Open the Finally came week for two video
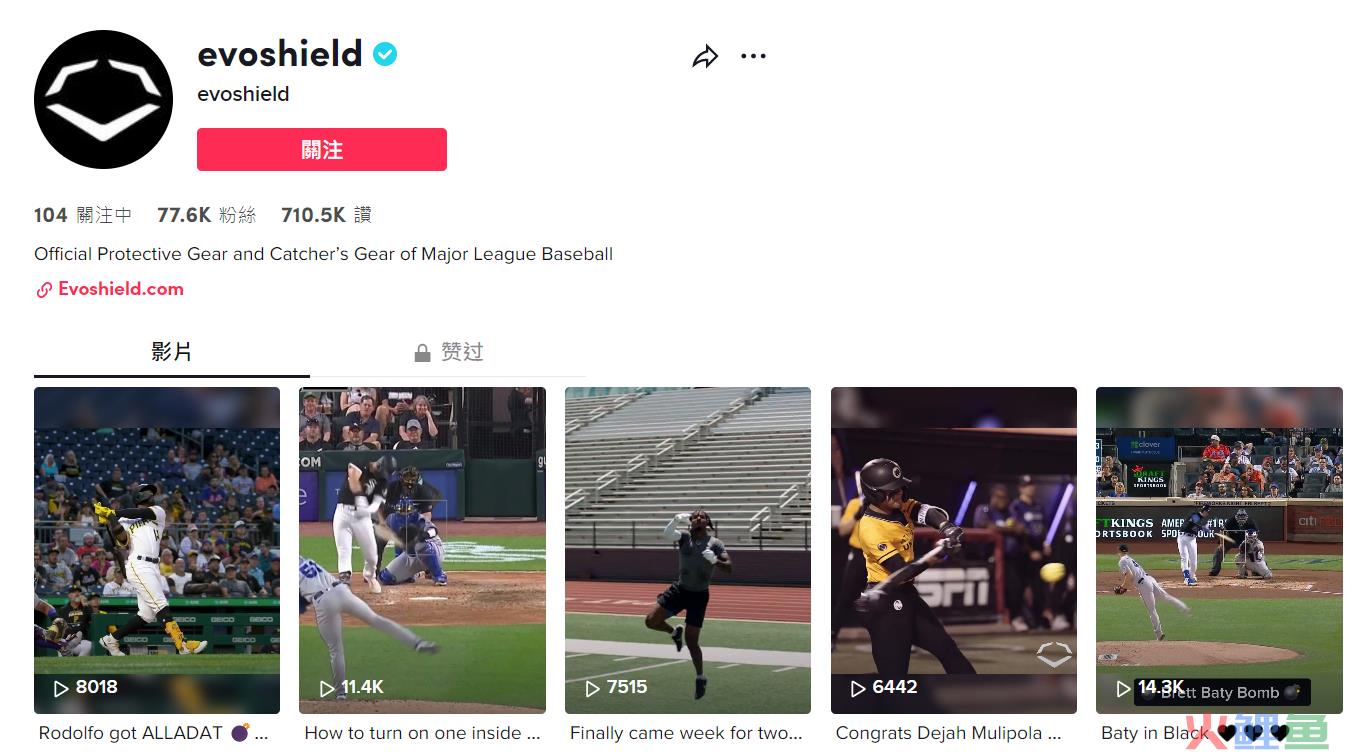The width and height of the screenshot is (1353, 755). coord(687,550)
